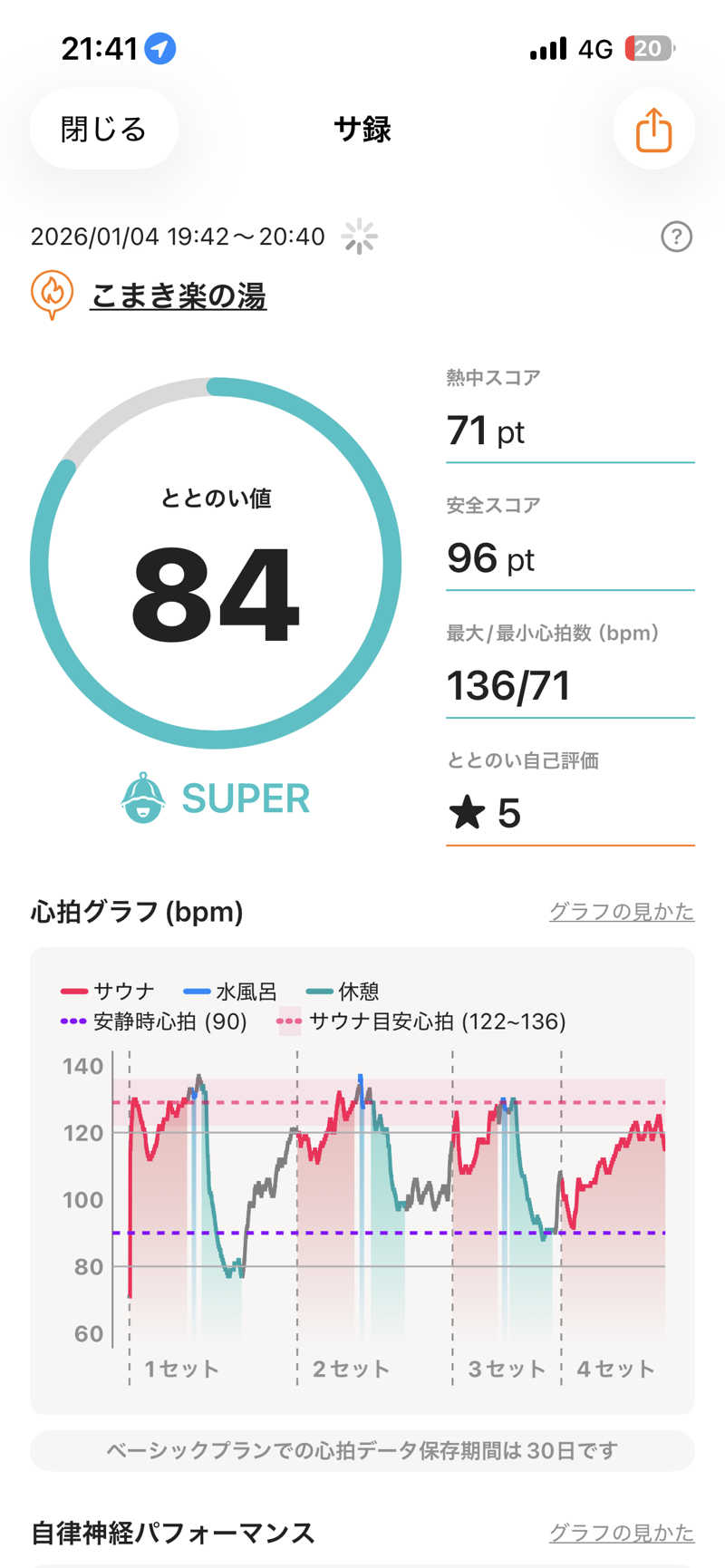Open the help question mark icon
Image resolution: width=725 pixels, height=1568 pixels.
pos(676,237)
